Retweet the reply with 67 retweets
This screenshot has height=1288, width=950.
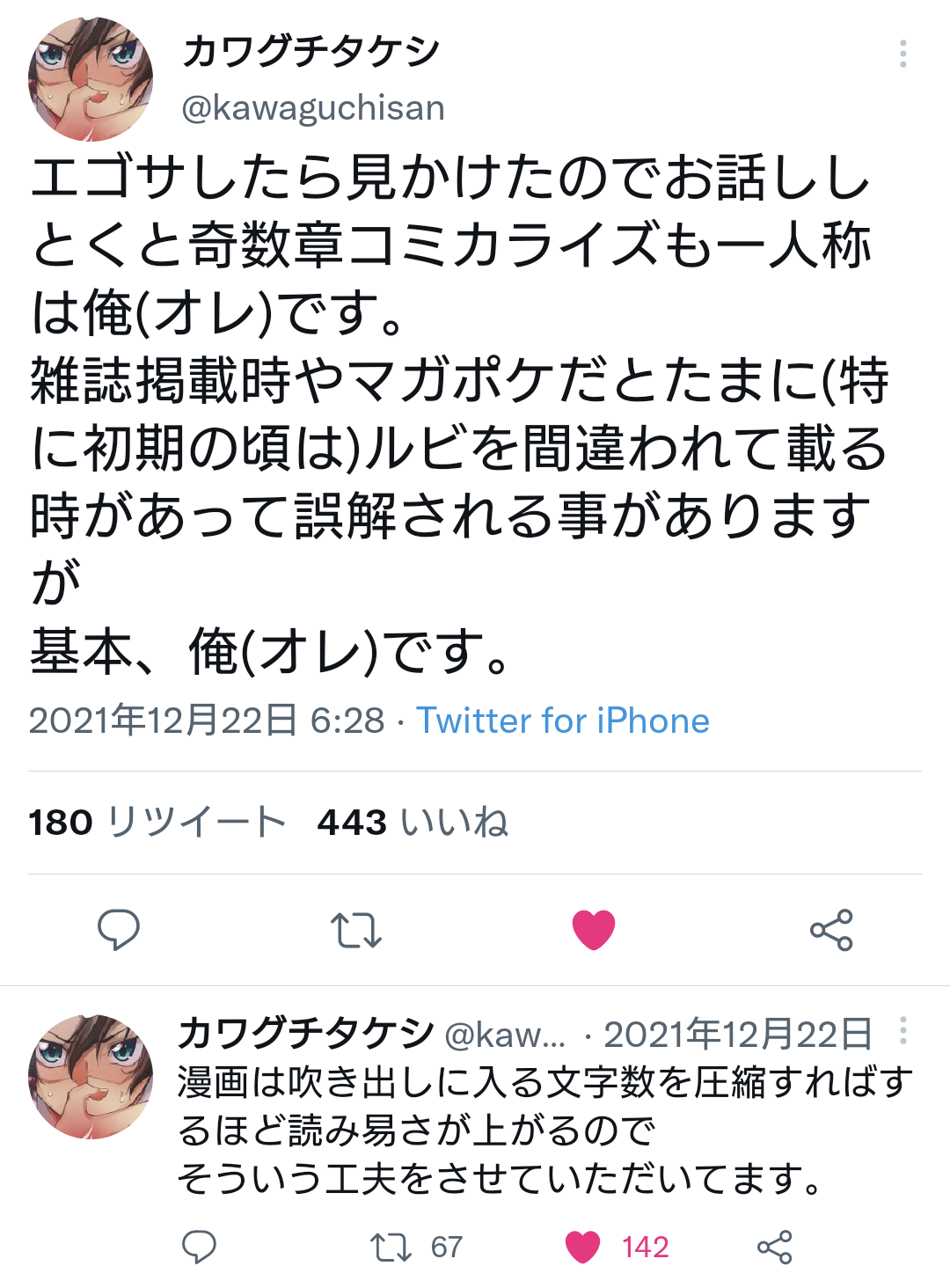click(391, 1247)
